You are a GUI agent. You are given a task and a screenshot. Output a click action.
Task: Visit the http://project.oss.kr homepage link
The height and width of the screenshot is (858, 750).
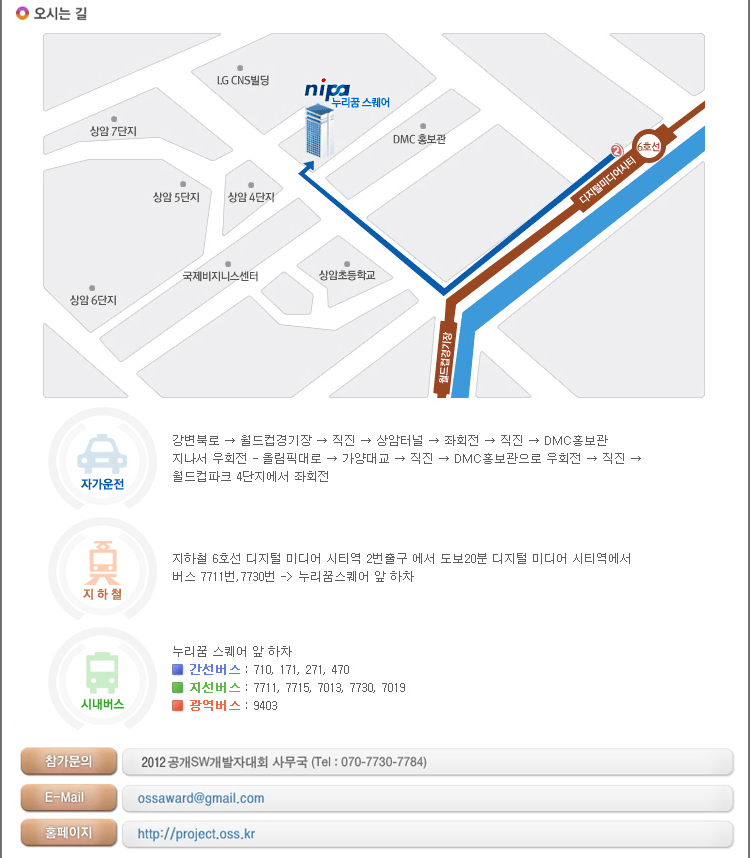(x=196, y=834)
